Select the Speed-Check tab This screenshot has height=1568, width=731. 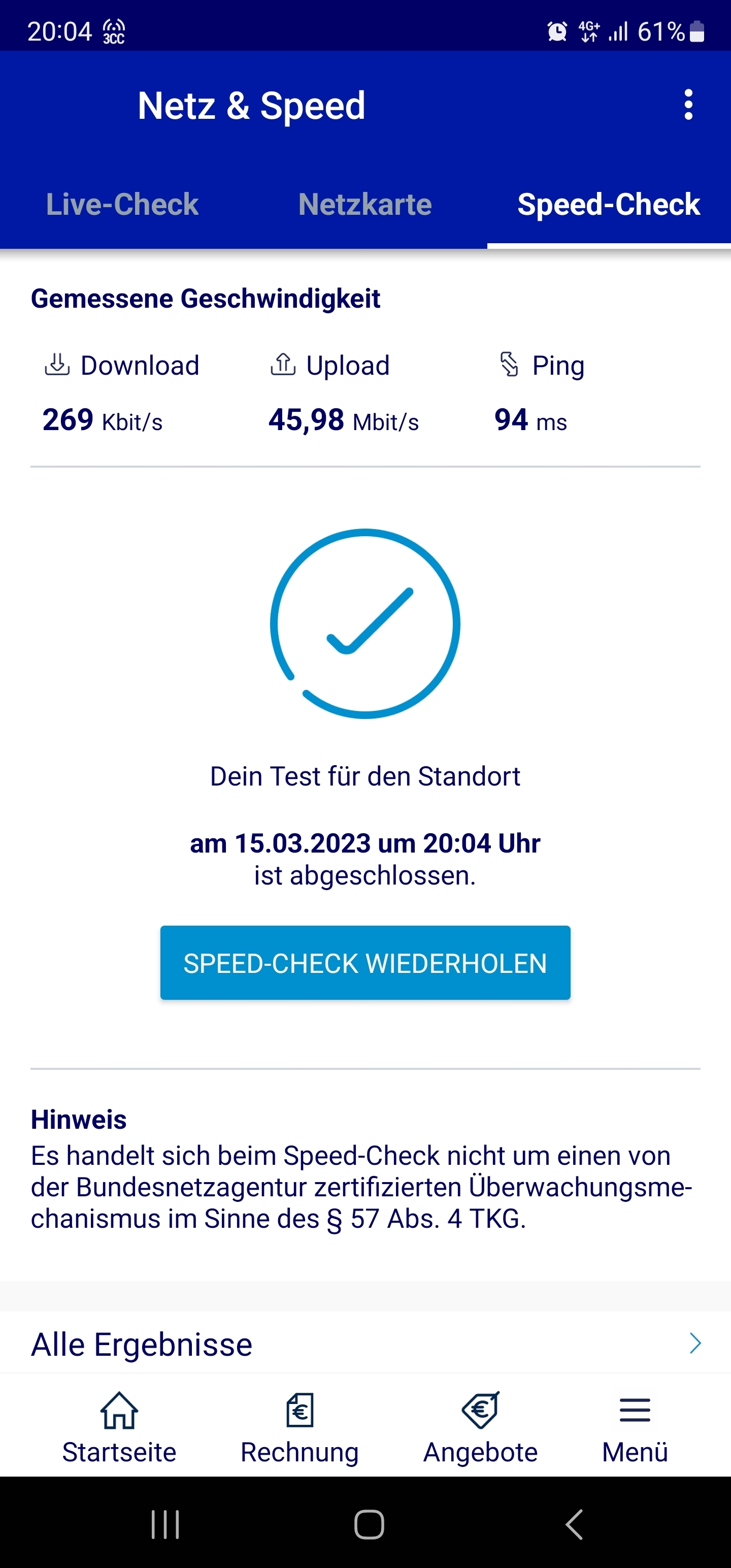tap(609, 205)
